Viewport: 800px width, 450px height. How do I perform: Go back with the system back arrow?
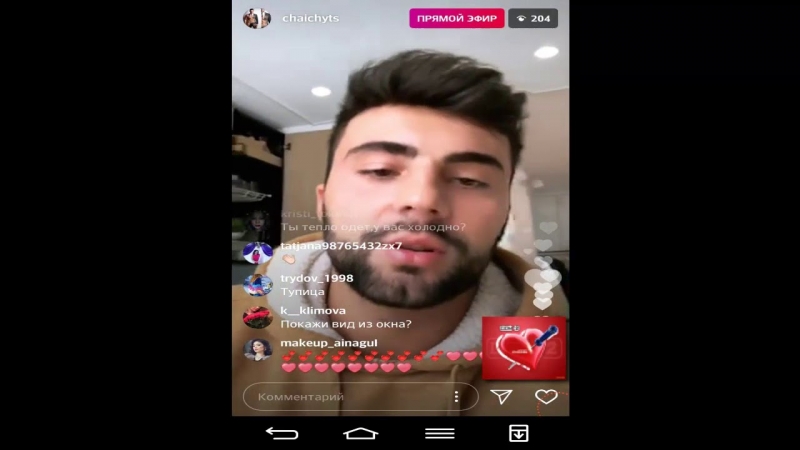(282, 433)
